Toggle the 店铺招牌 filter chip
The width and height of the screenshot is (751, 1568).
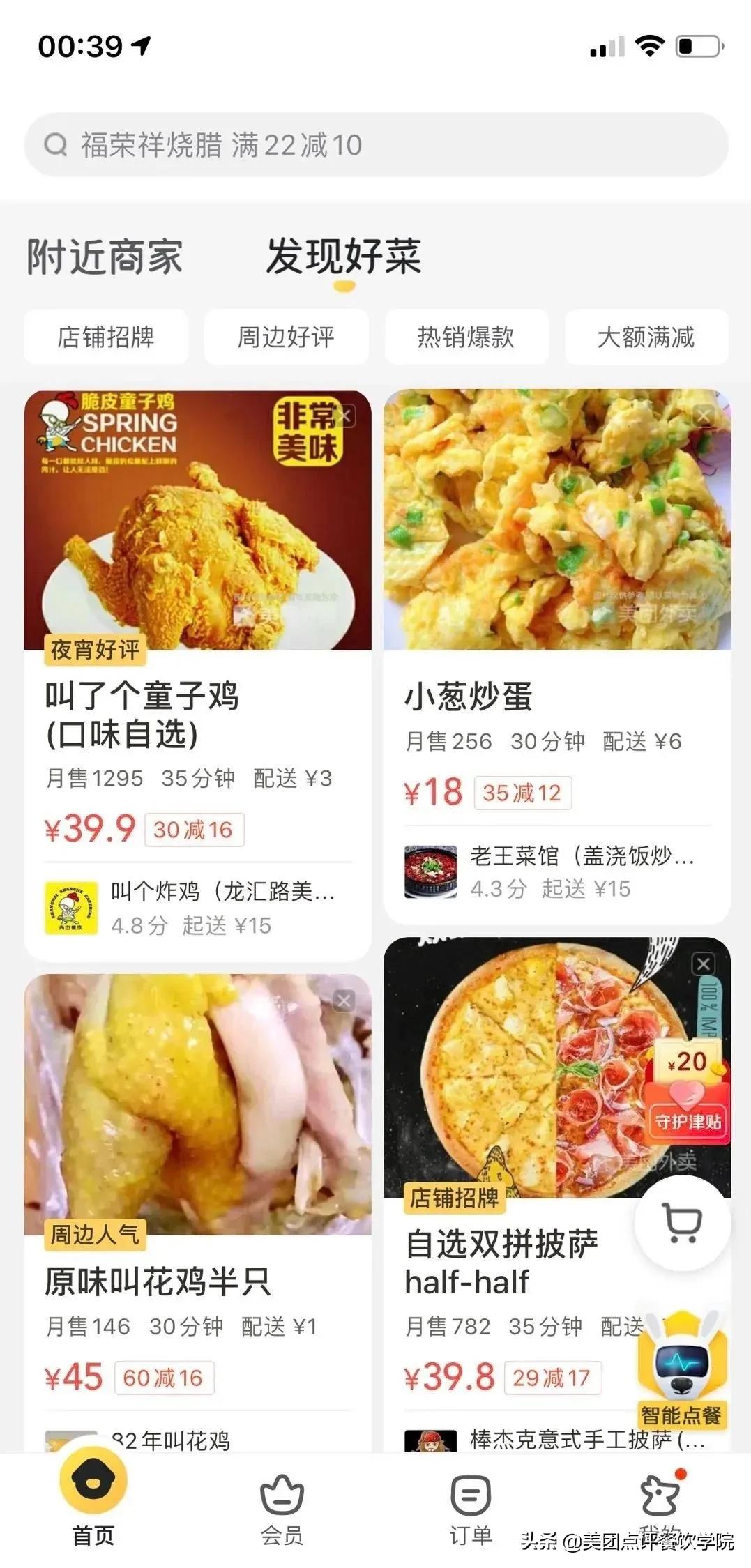click(x=105, y=337)
